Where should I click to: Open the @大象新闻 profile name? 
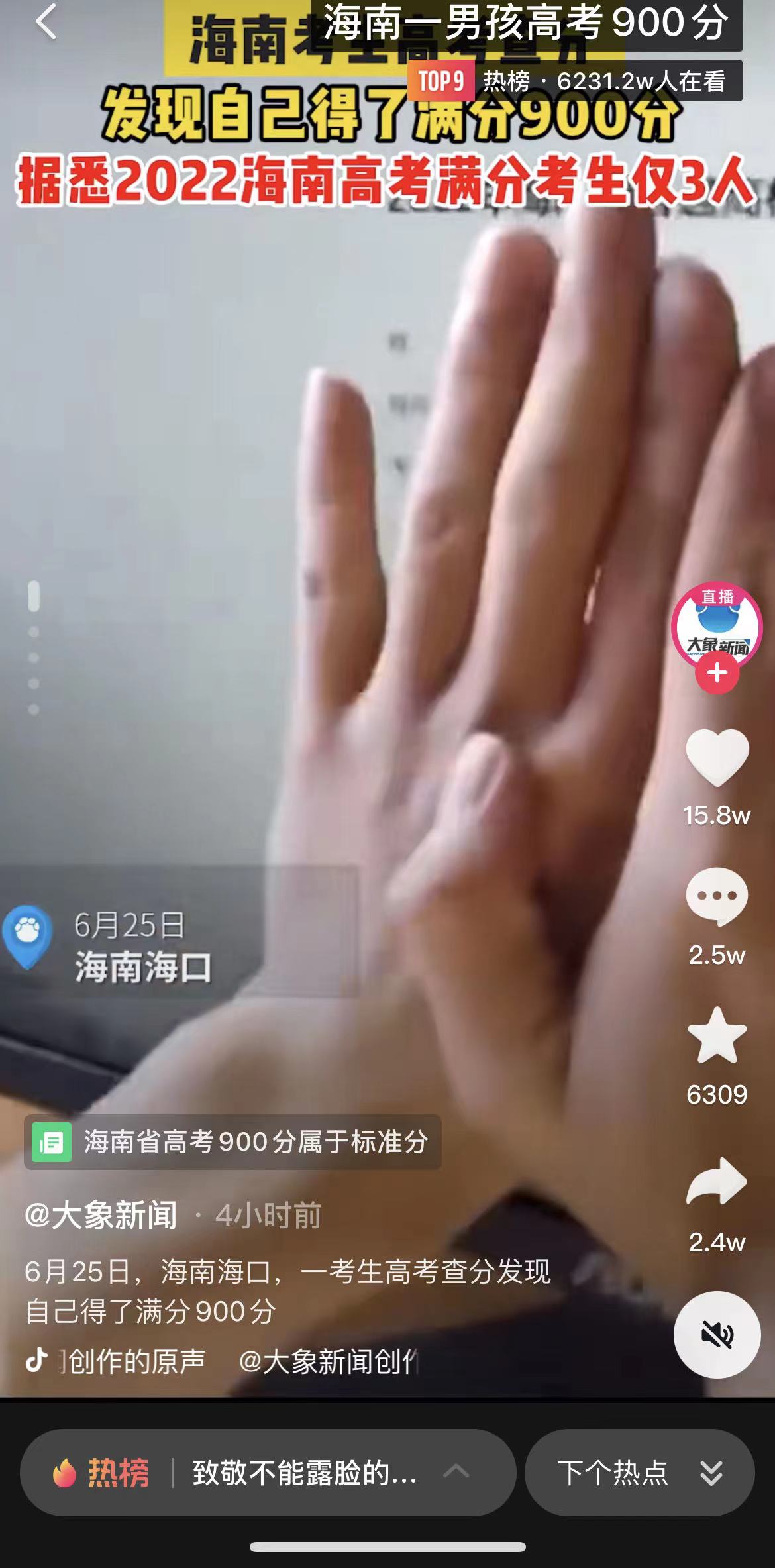coord(101,1215)
